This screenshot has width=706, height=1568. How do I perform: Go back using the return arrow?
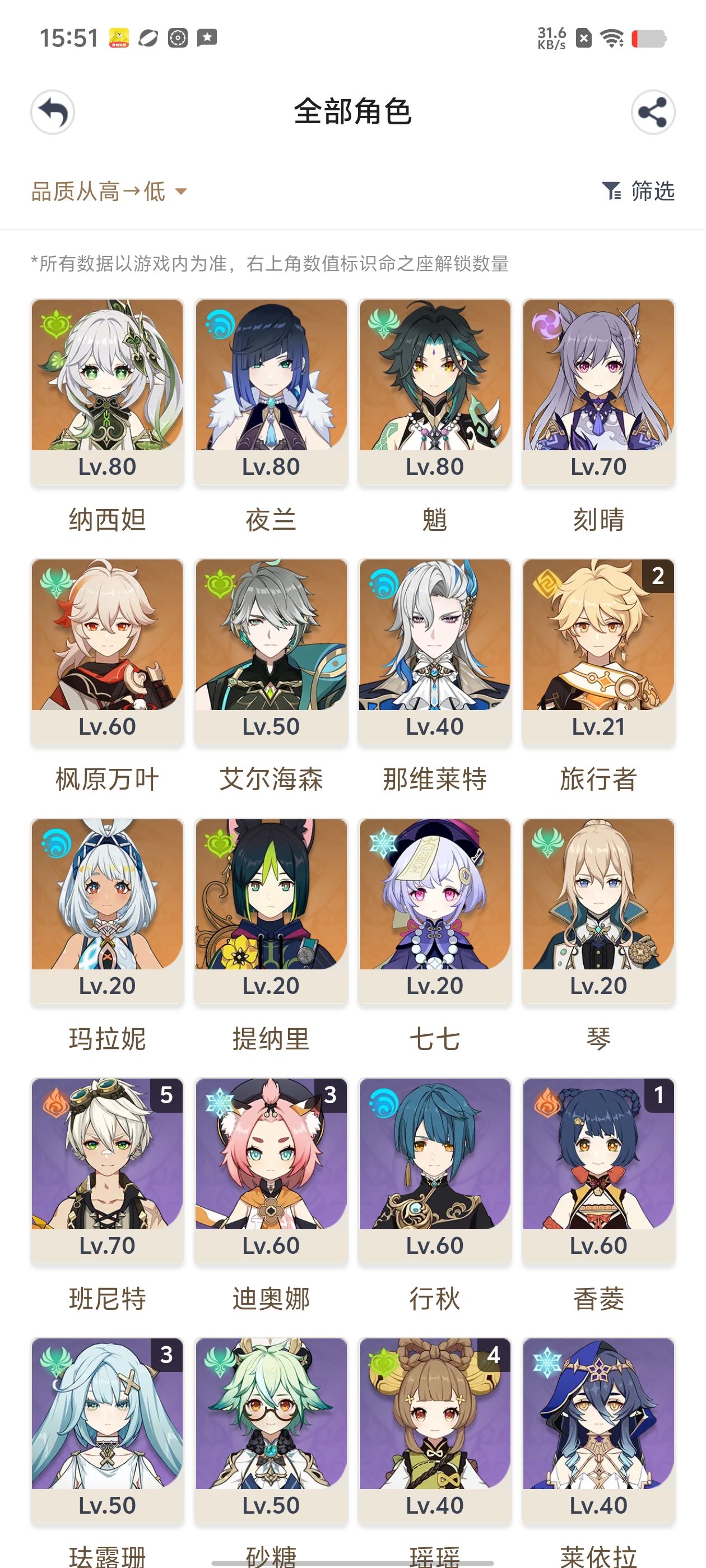click(x=53, y=113)
